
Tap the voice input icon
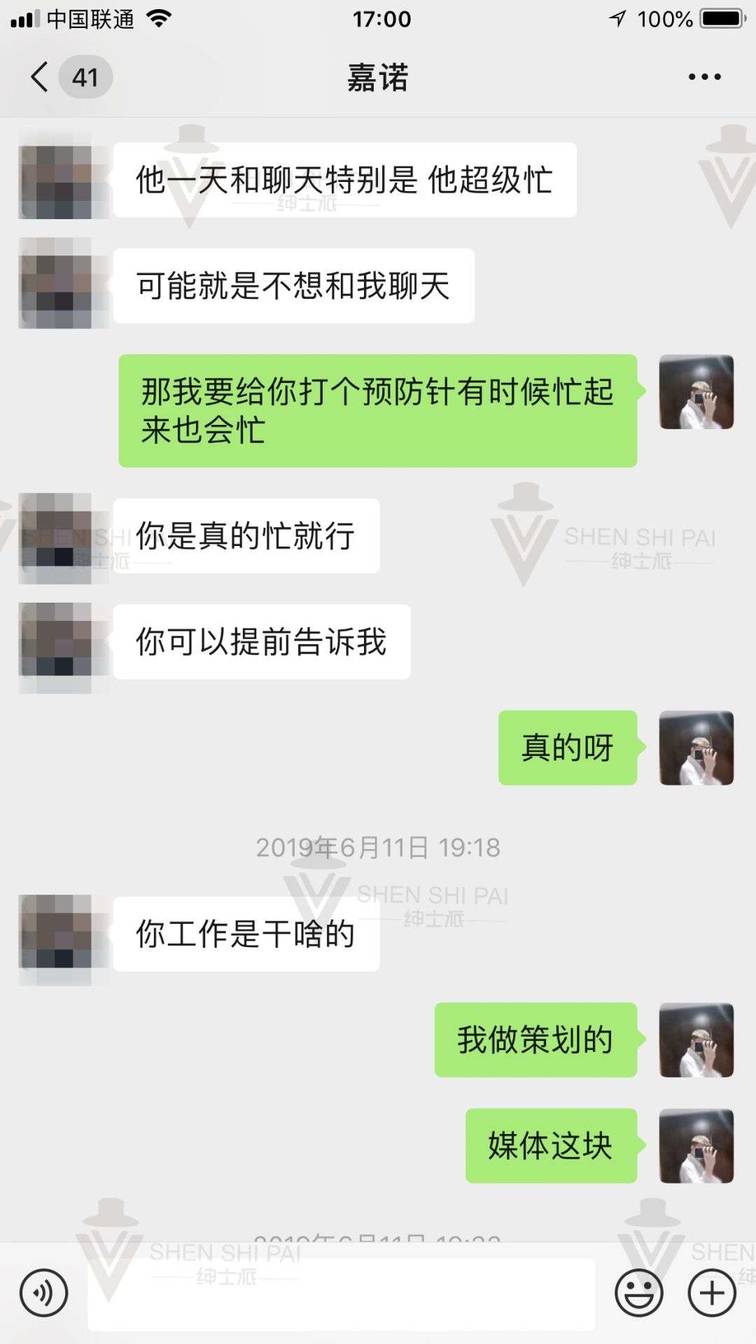(x=42, y=1292)
